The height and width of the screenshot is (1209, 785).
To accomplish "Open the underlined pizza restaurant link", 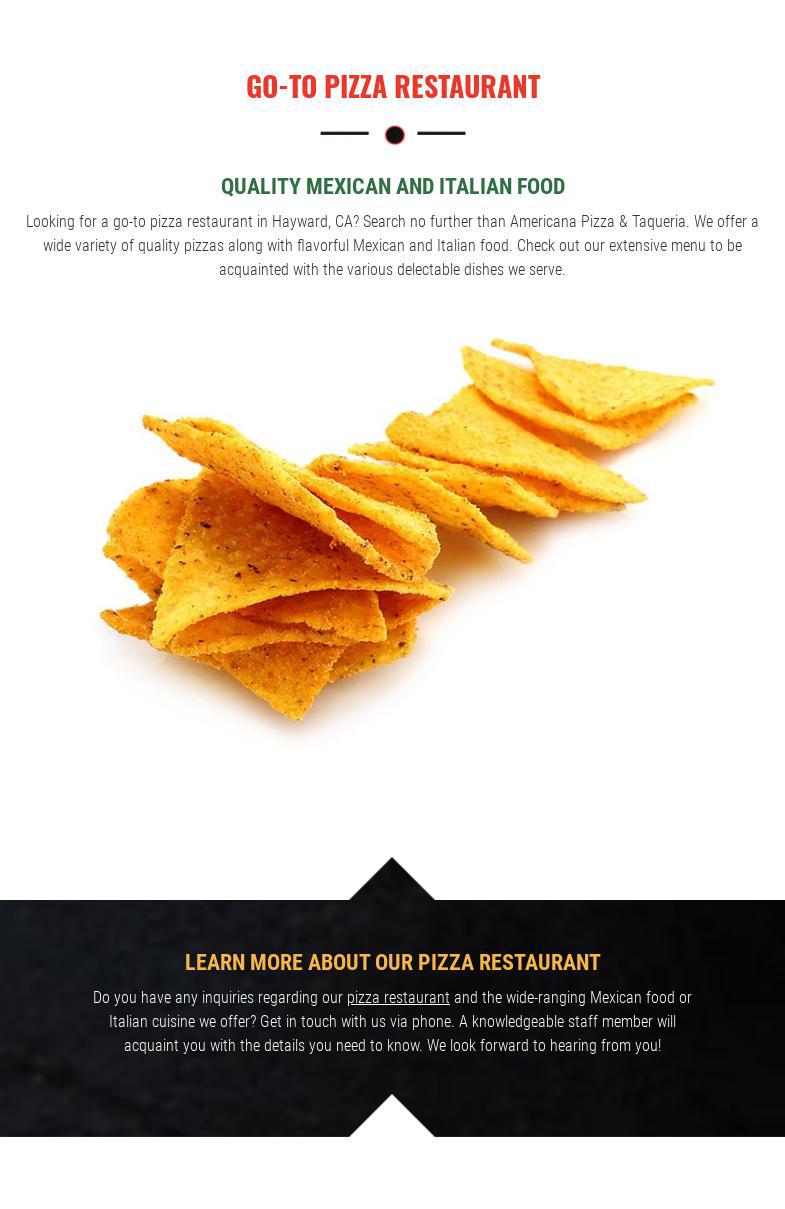I will pyautogui.click(x=398, y=998).
